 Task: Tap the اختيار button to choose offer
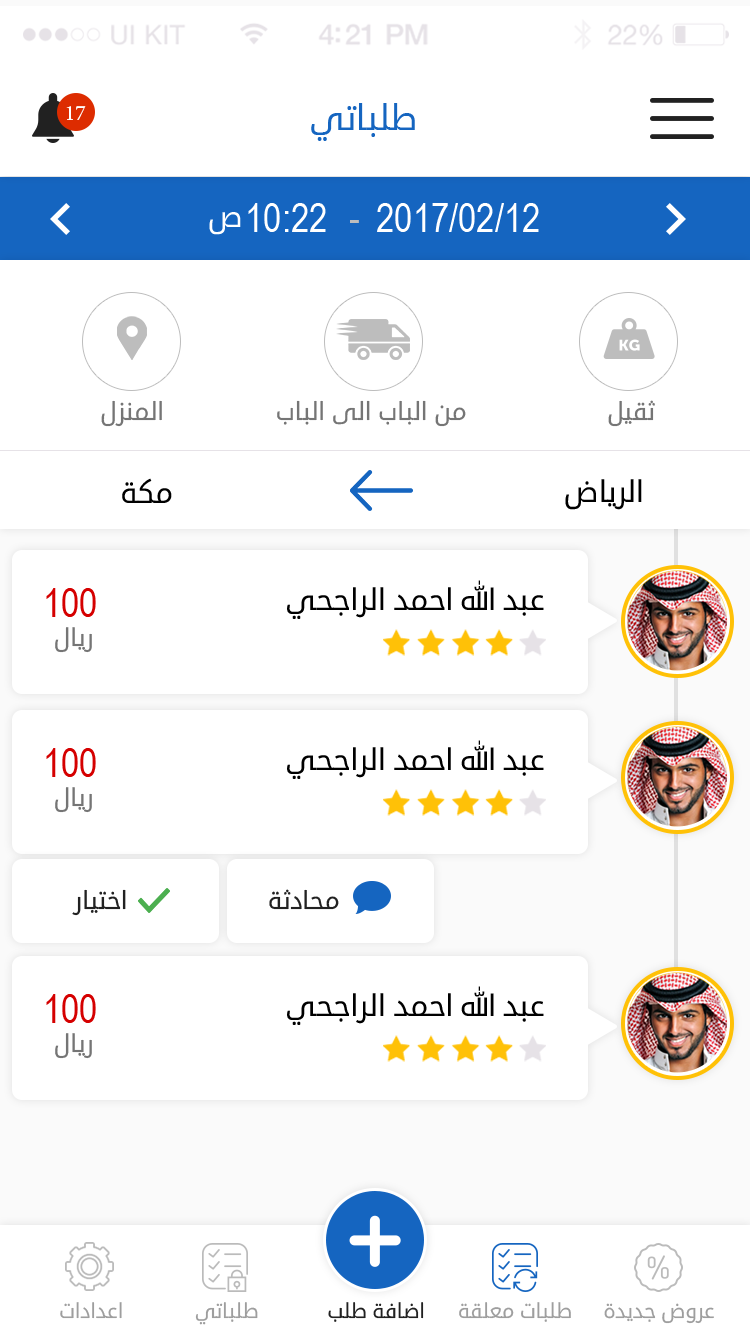pyautogui.click(x=115, y=901)
